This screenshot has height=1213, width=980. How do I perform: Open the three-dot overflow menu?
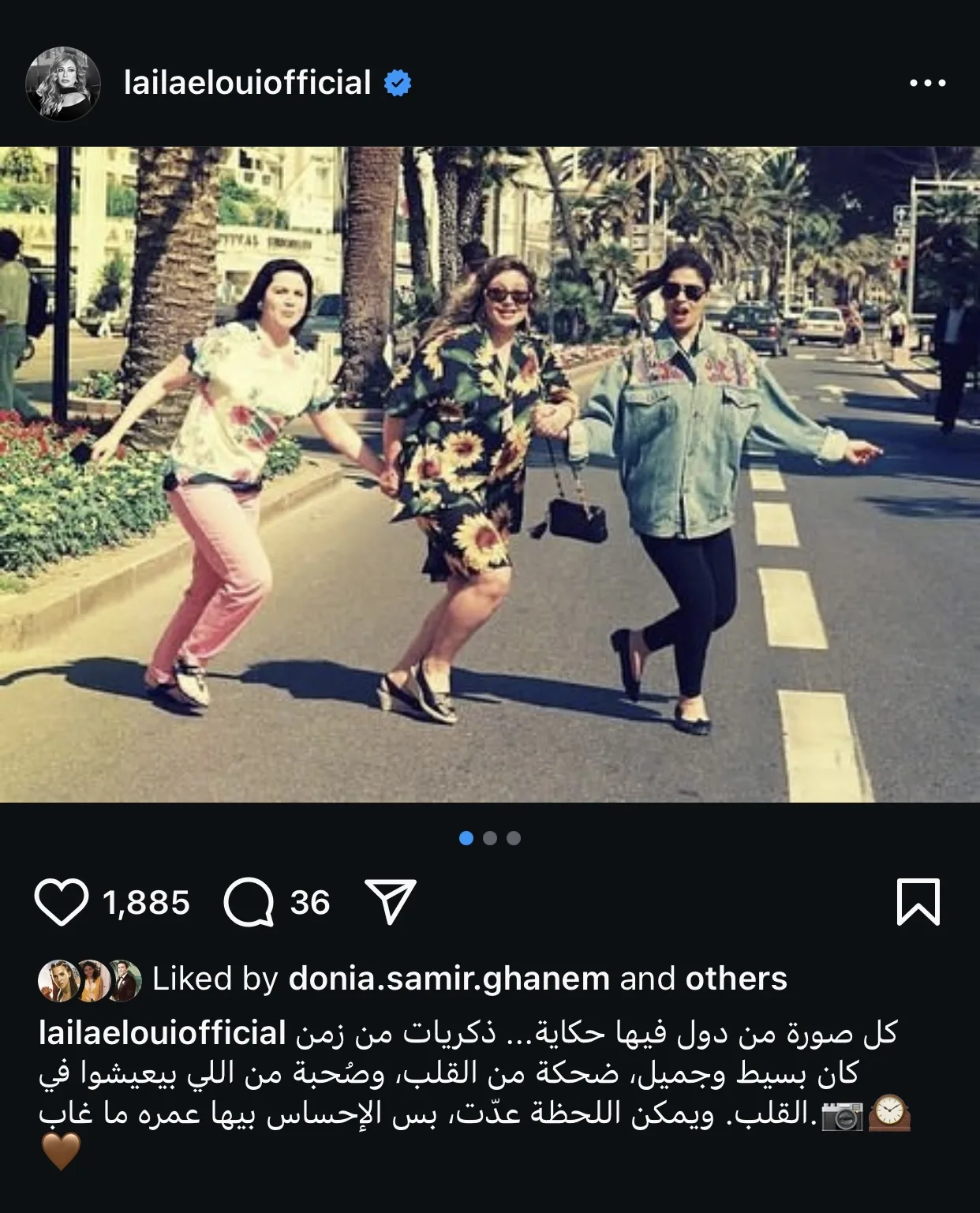point(927,83)
